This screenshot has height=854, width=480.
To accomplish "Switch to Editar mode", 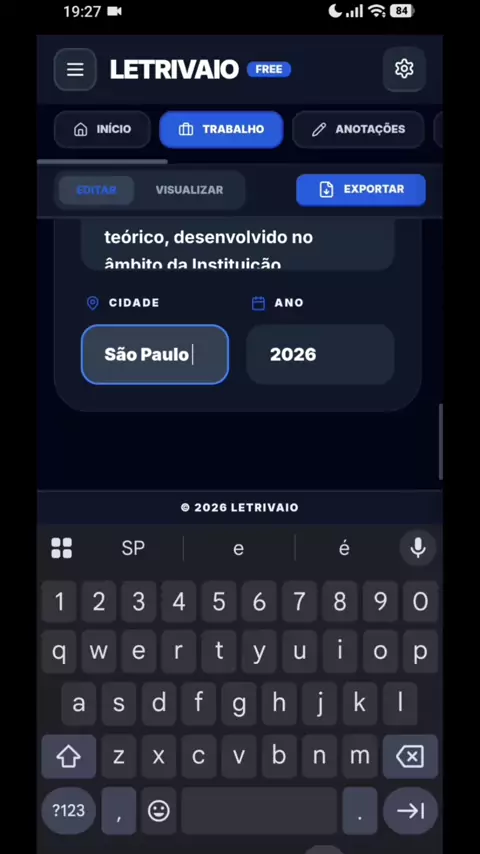I will click(x=96, y=190).
